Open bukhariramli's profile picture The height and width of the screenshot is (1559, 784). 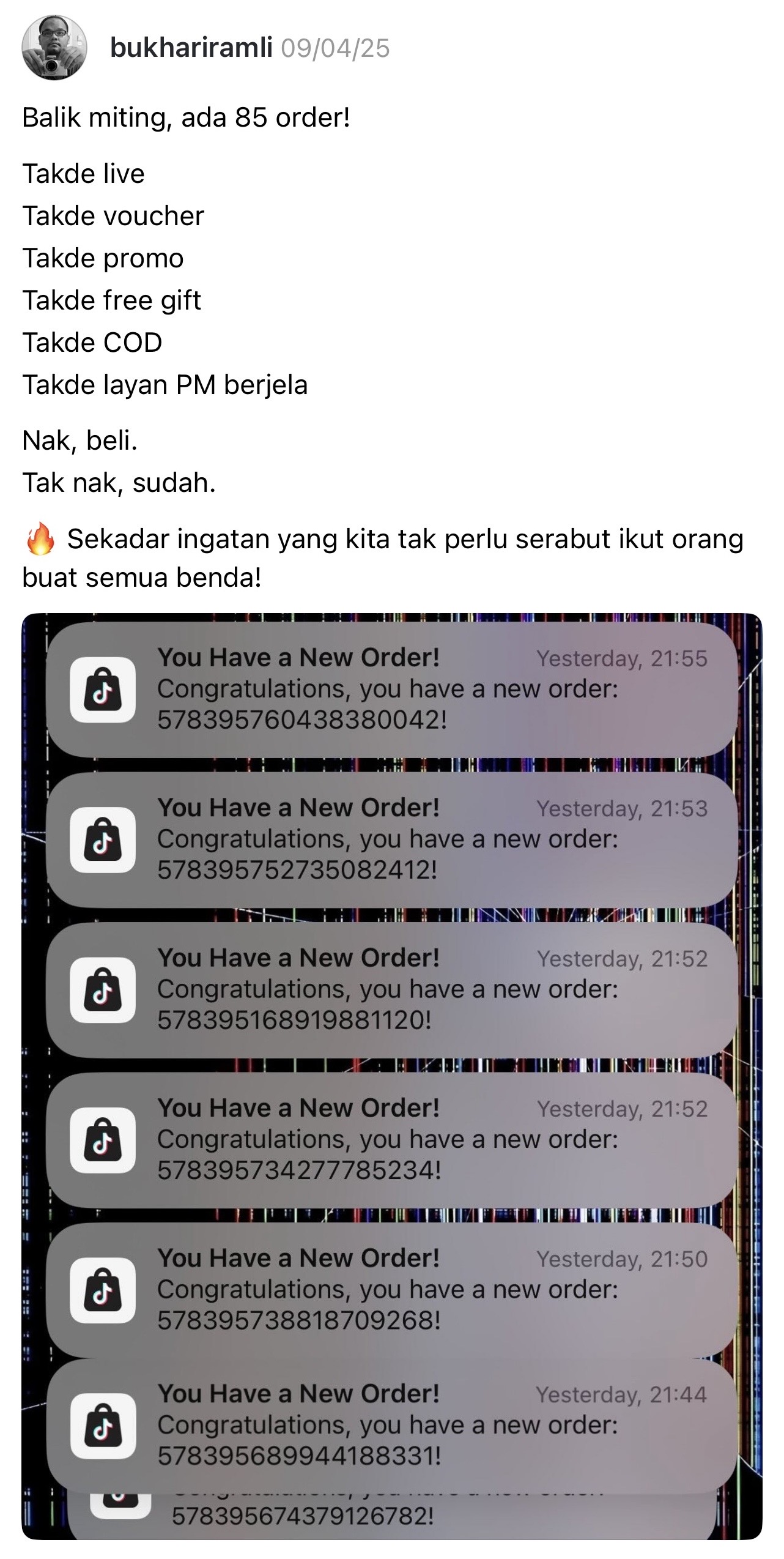[54, 48]
